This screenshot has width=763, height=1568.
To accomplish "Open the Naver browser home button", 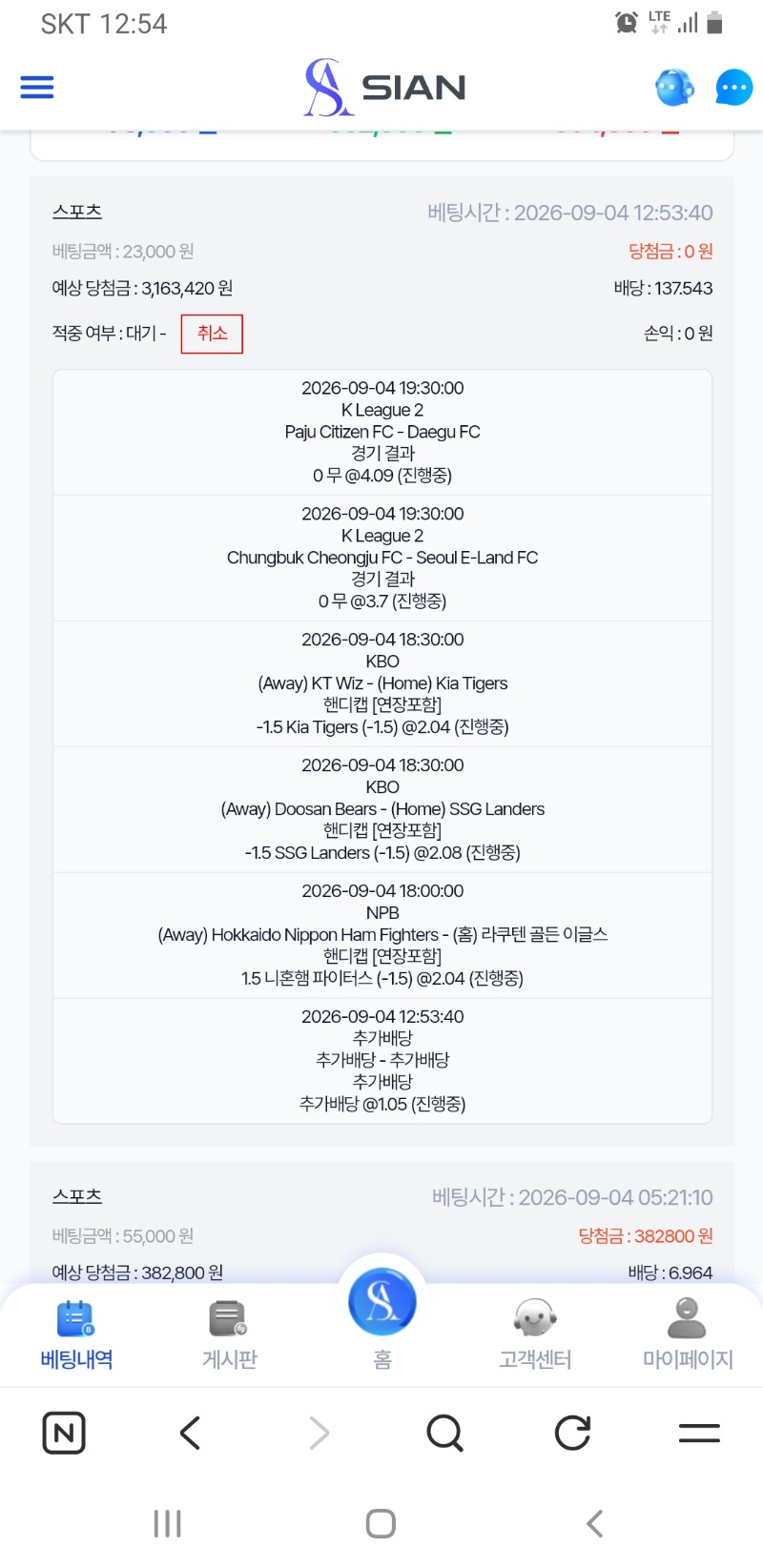I will point(64,1433).
